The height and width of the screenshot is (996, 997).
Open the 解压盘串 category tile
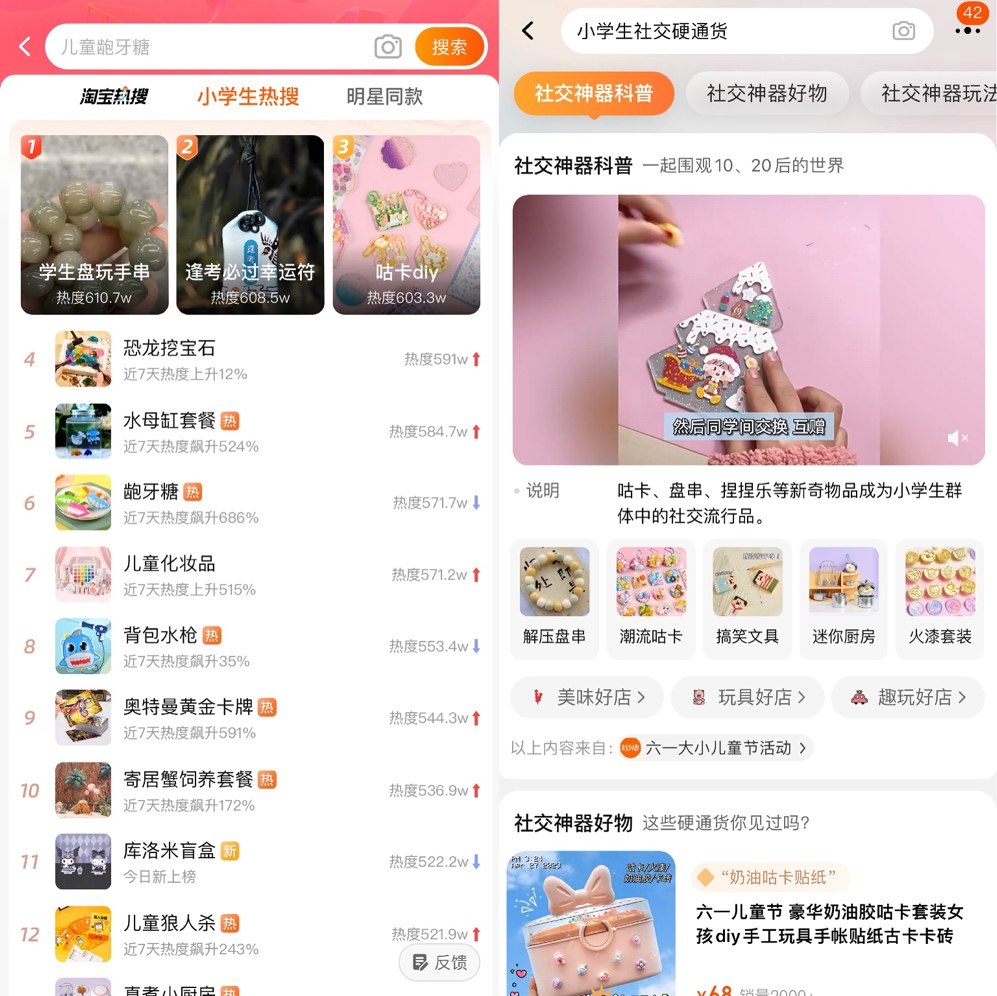(x=554, y=598)
